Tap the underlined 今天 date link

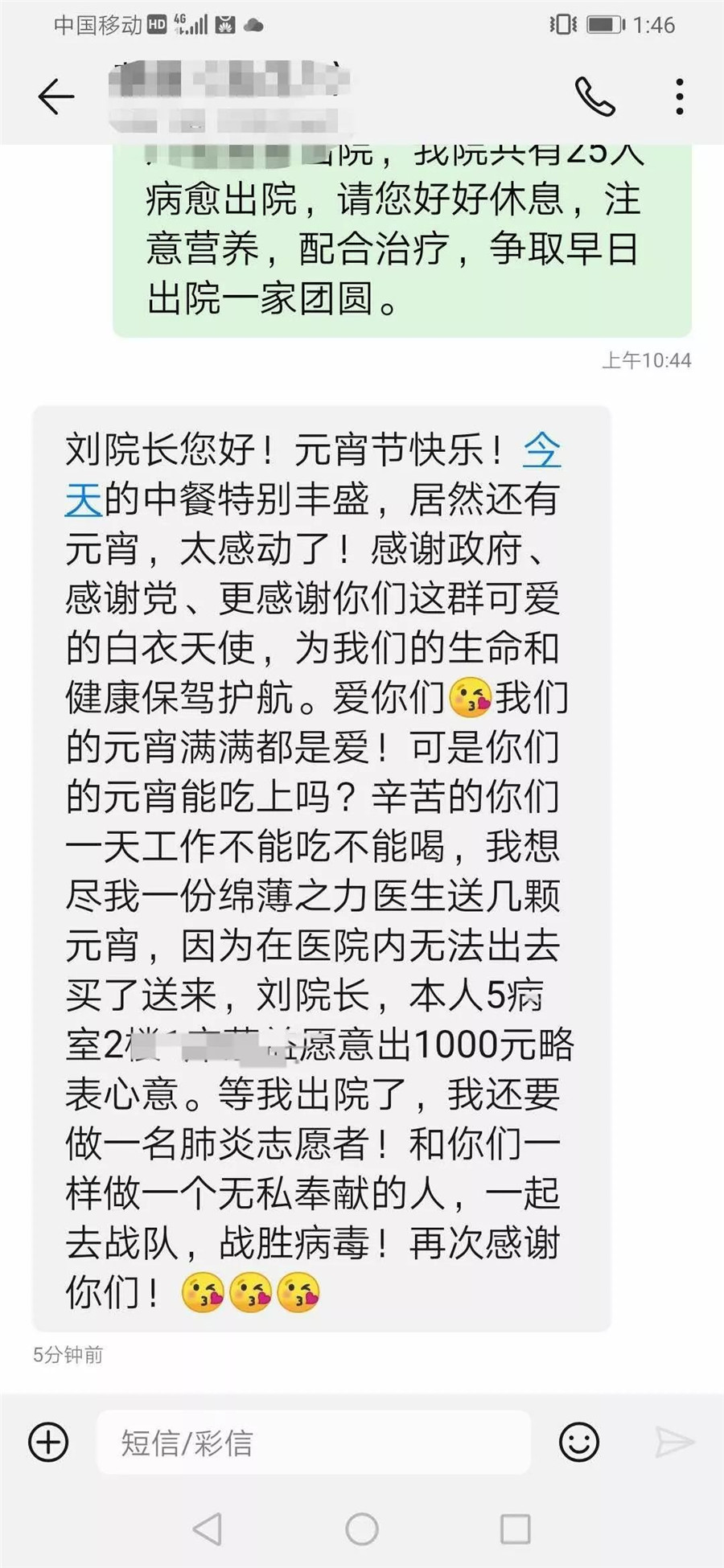(x=541, y=450)
